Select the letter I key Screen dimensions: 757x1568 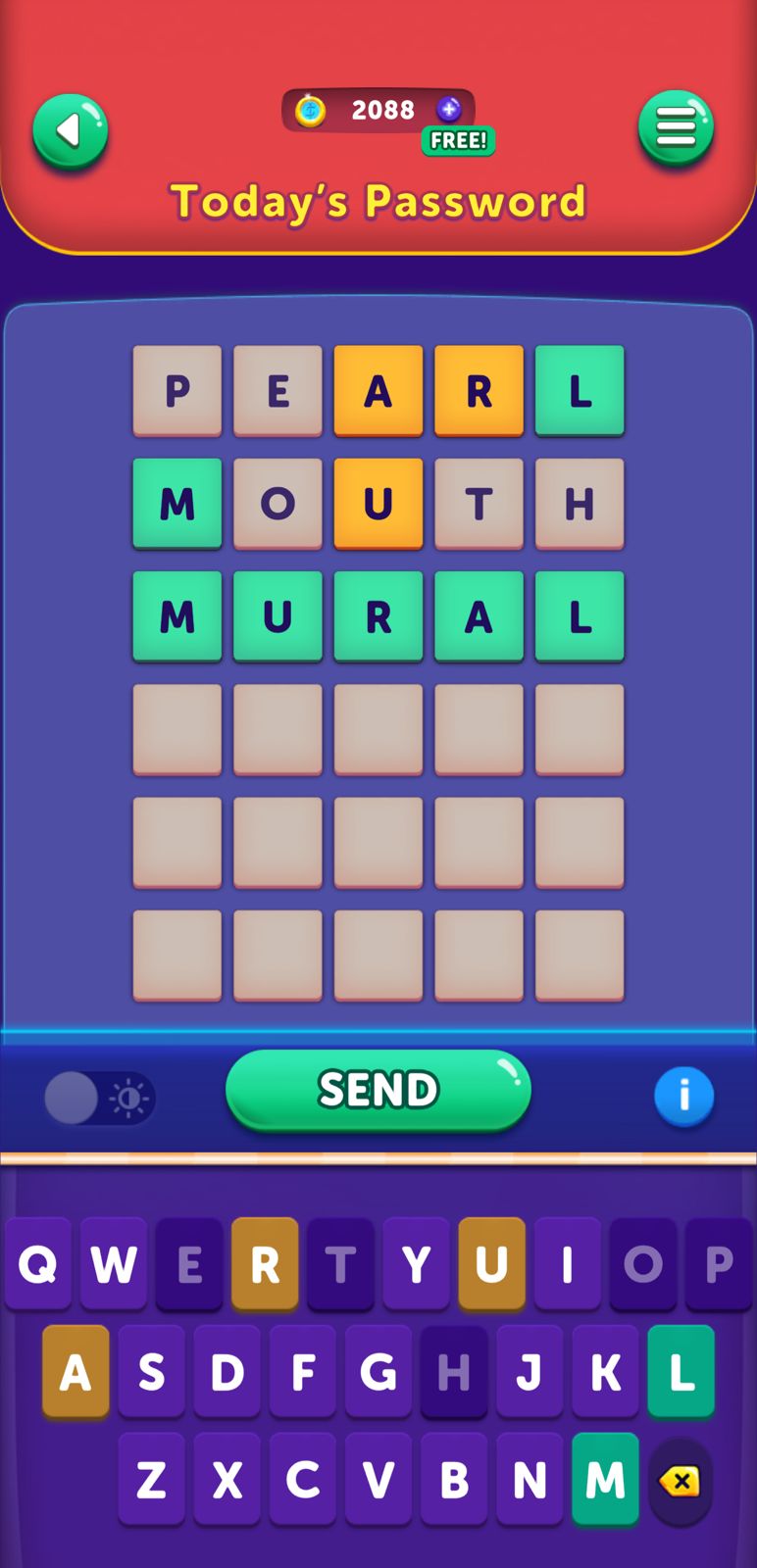tap(567, 1264)
